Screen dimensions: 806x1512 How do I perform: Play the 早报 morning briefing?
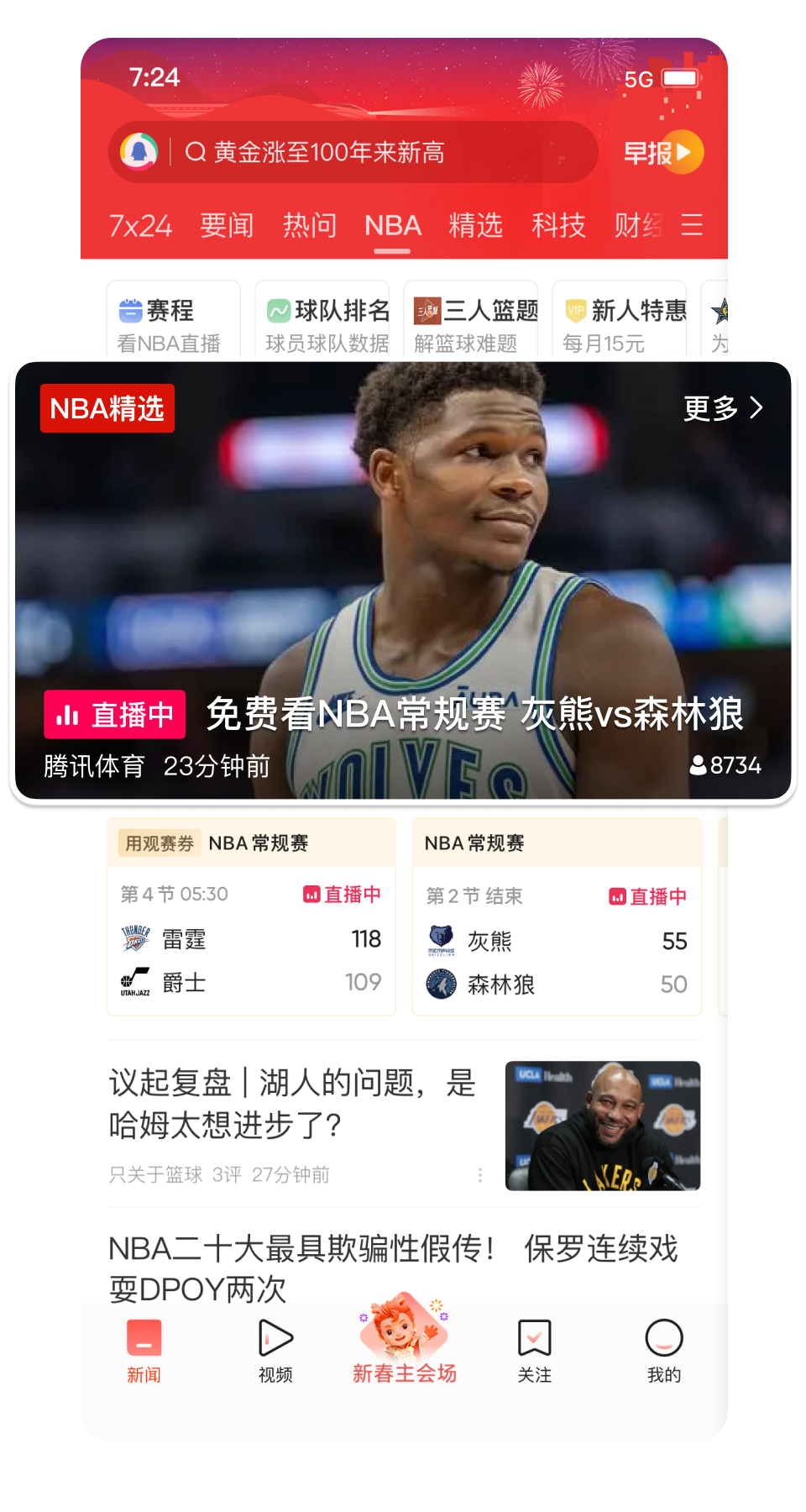[x=663, y=152]
